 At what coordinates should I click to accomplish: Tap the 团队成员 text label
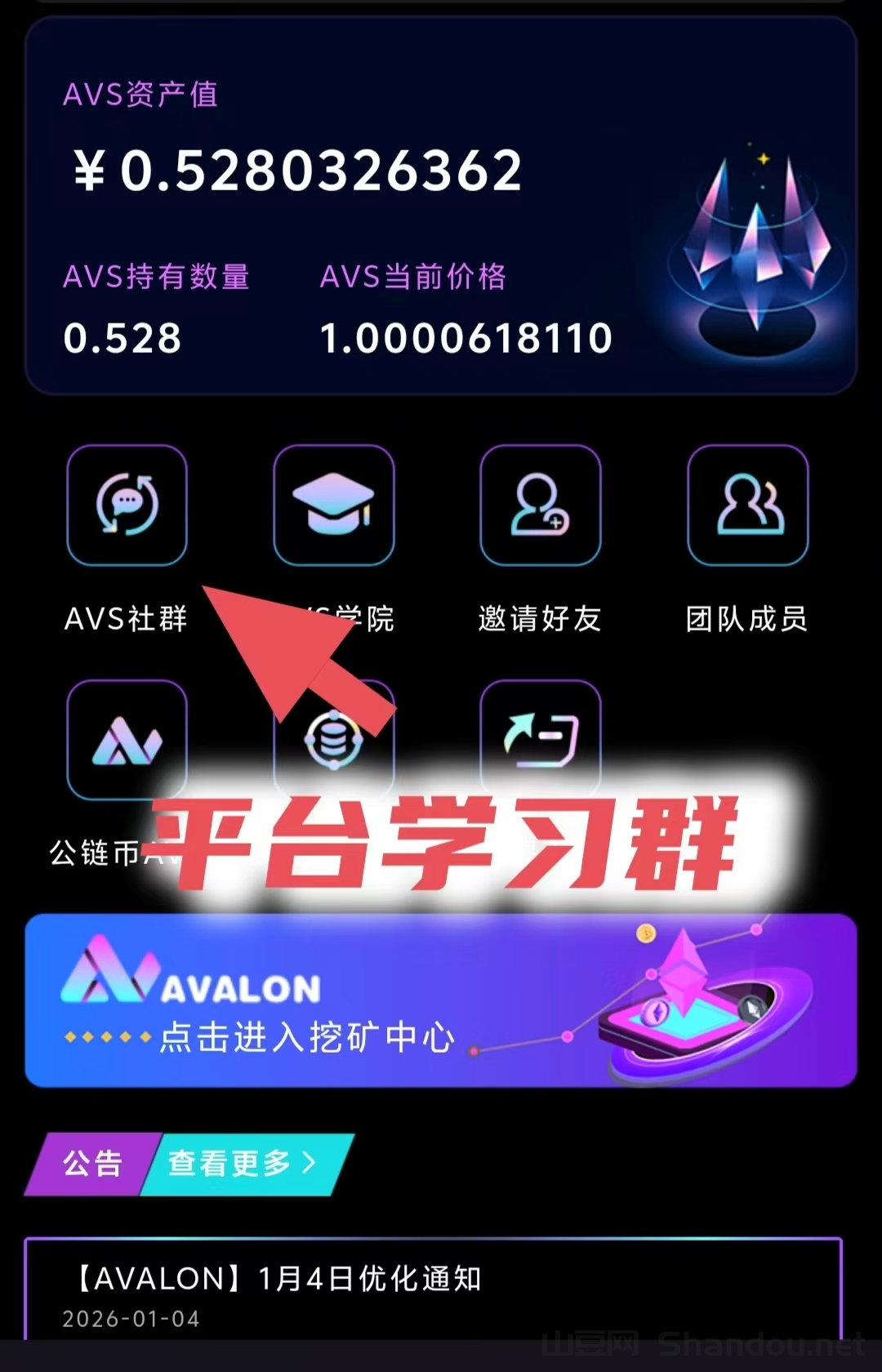748,619
